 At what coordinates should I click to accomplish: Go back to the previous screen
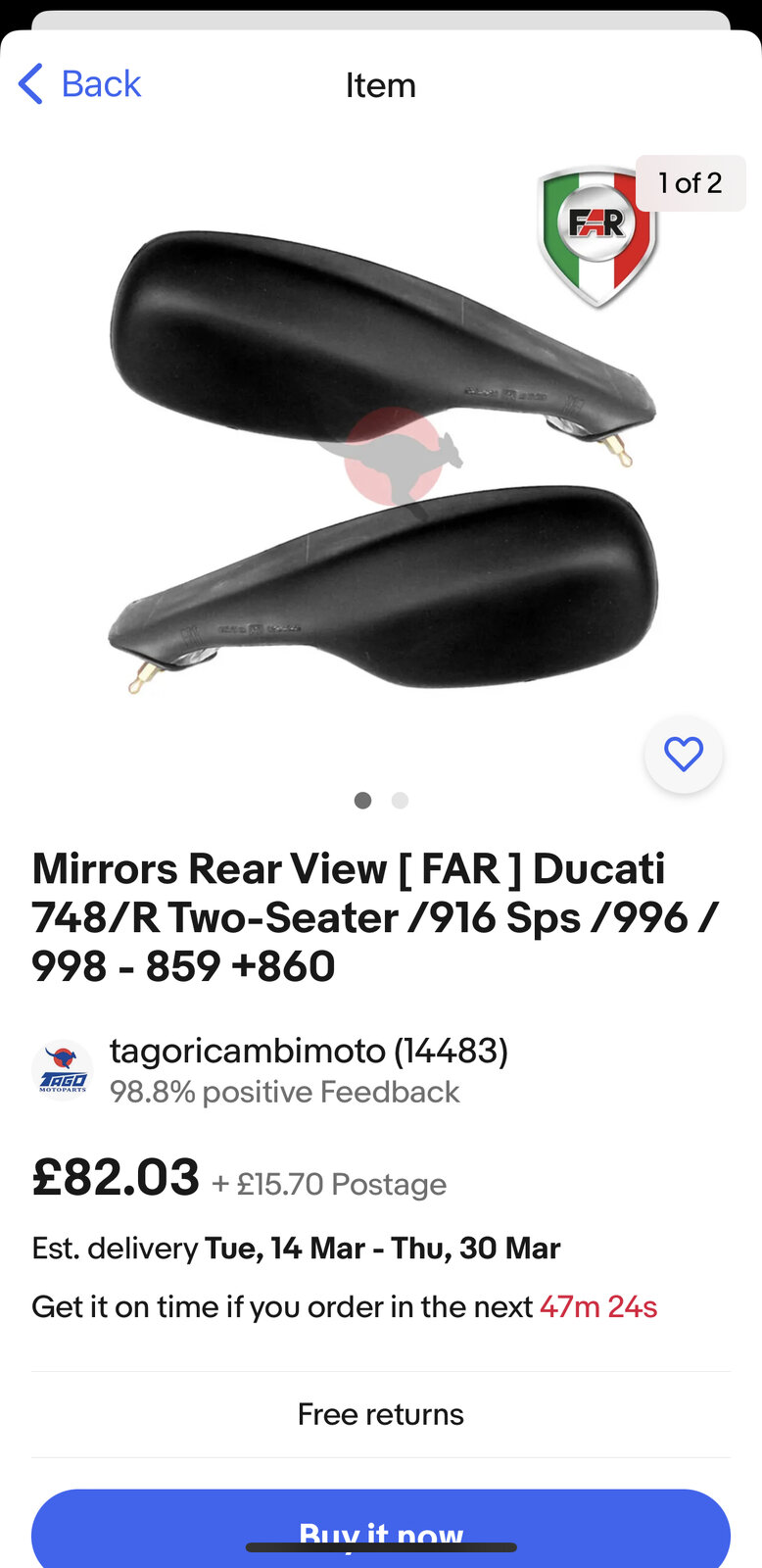pos(80,84)
